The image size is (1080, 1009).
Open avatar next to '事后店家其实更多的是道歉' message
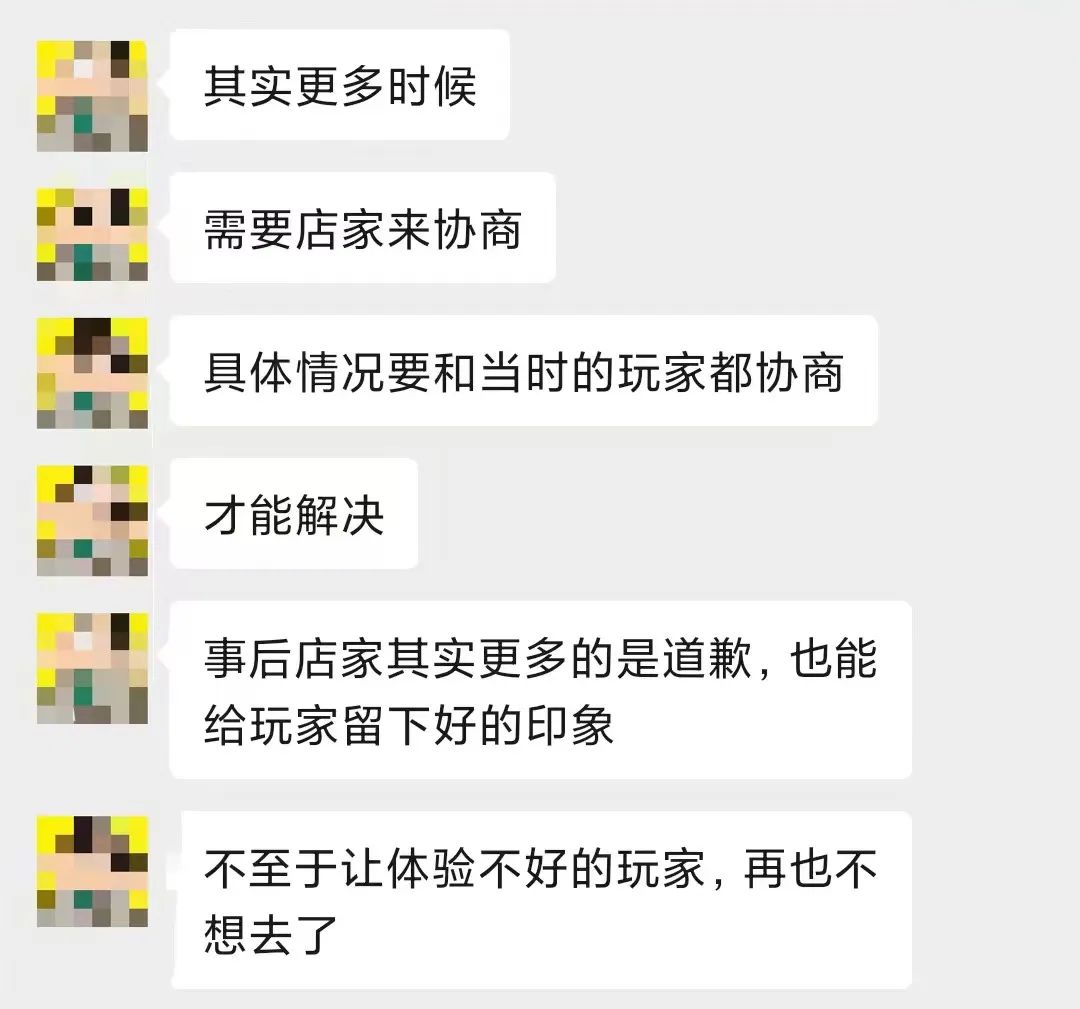[x=92, y=668]
